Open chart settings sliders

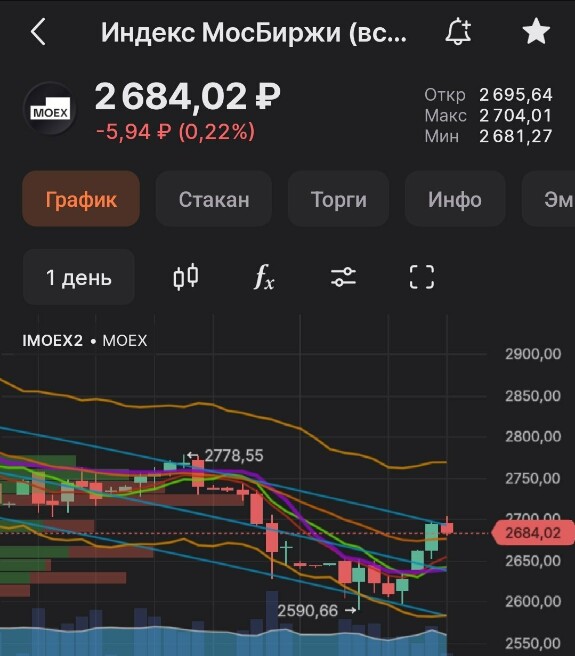pyautogui.click(x=343, y=277)
